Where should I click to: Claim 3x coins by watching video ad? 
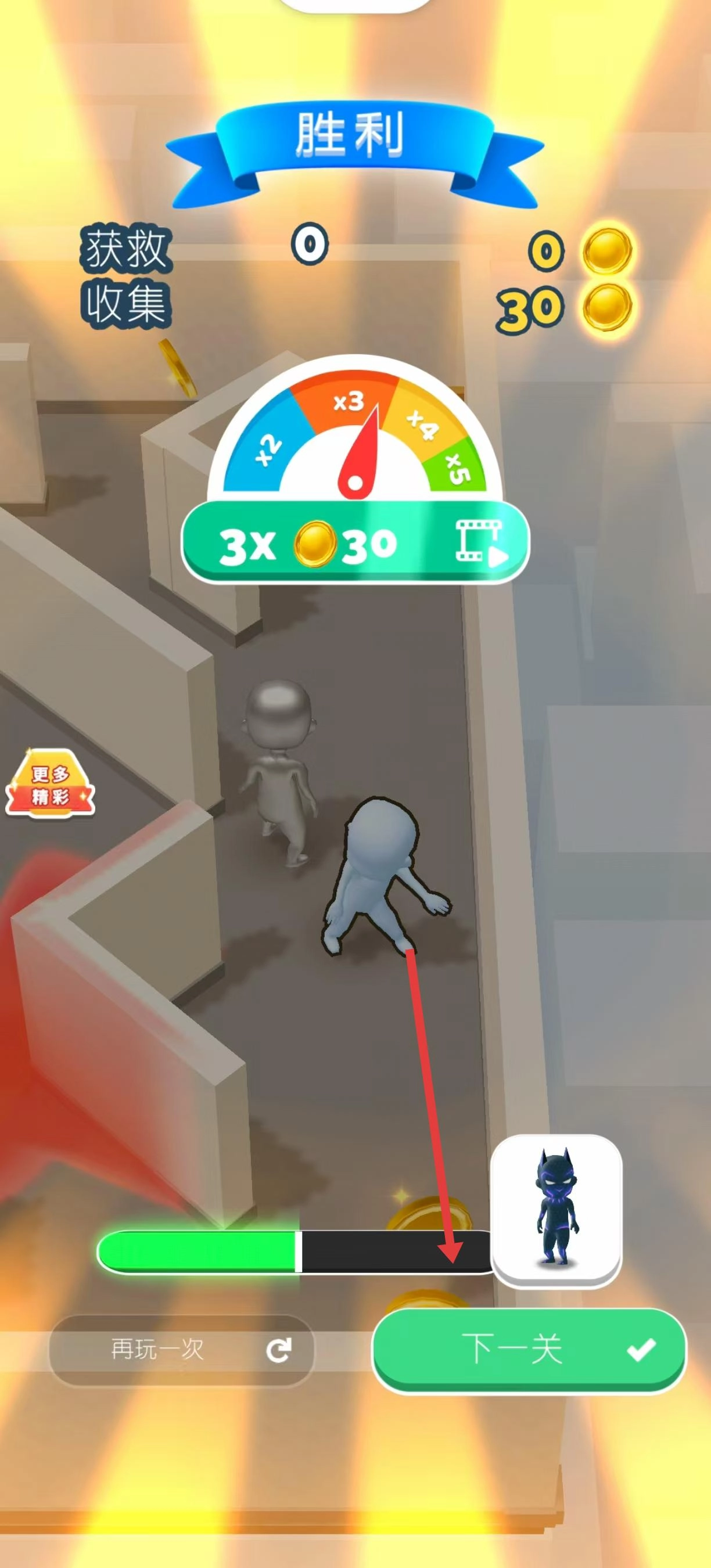coord(355,542)
